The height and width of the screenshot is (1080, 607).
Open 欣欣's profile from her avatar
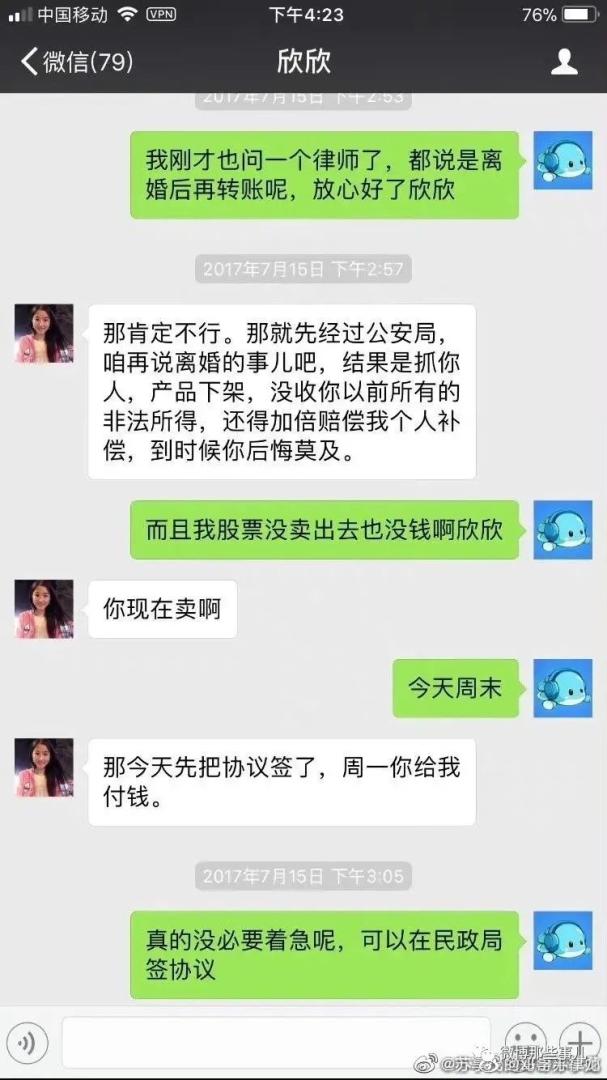(x=44, y=333)
